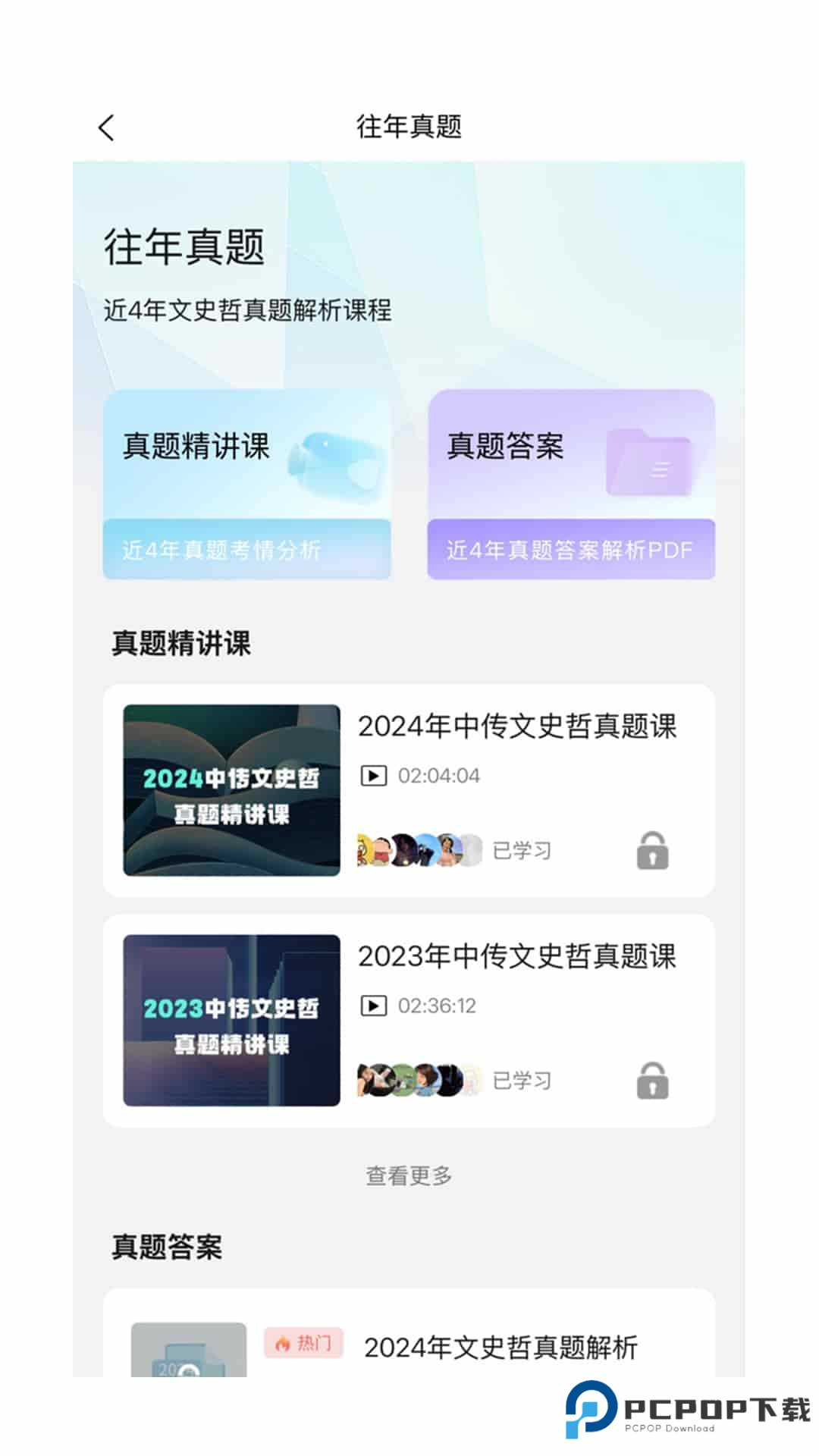This screenshot has width=819, height=1456.
Task: Tap the lock icon on 2024年中传文史哲真题课
Action: click(651, 851)
